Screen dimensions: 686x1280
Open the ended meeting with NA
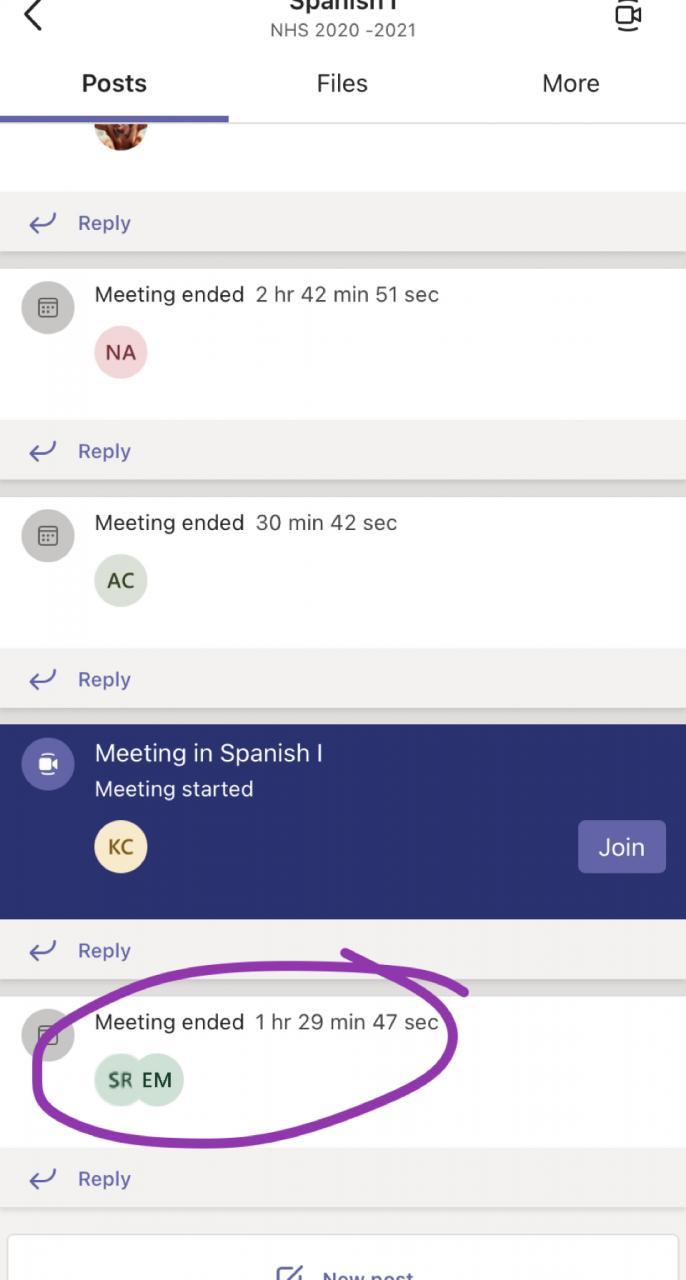point(266,295)
